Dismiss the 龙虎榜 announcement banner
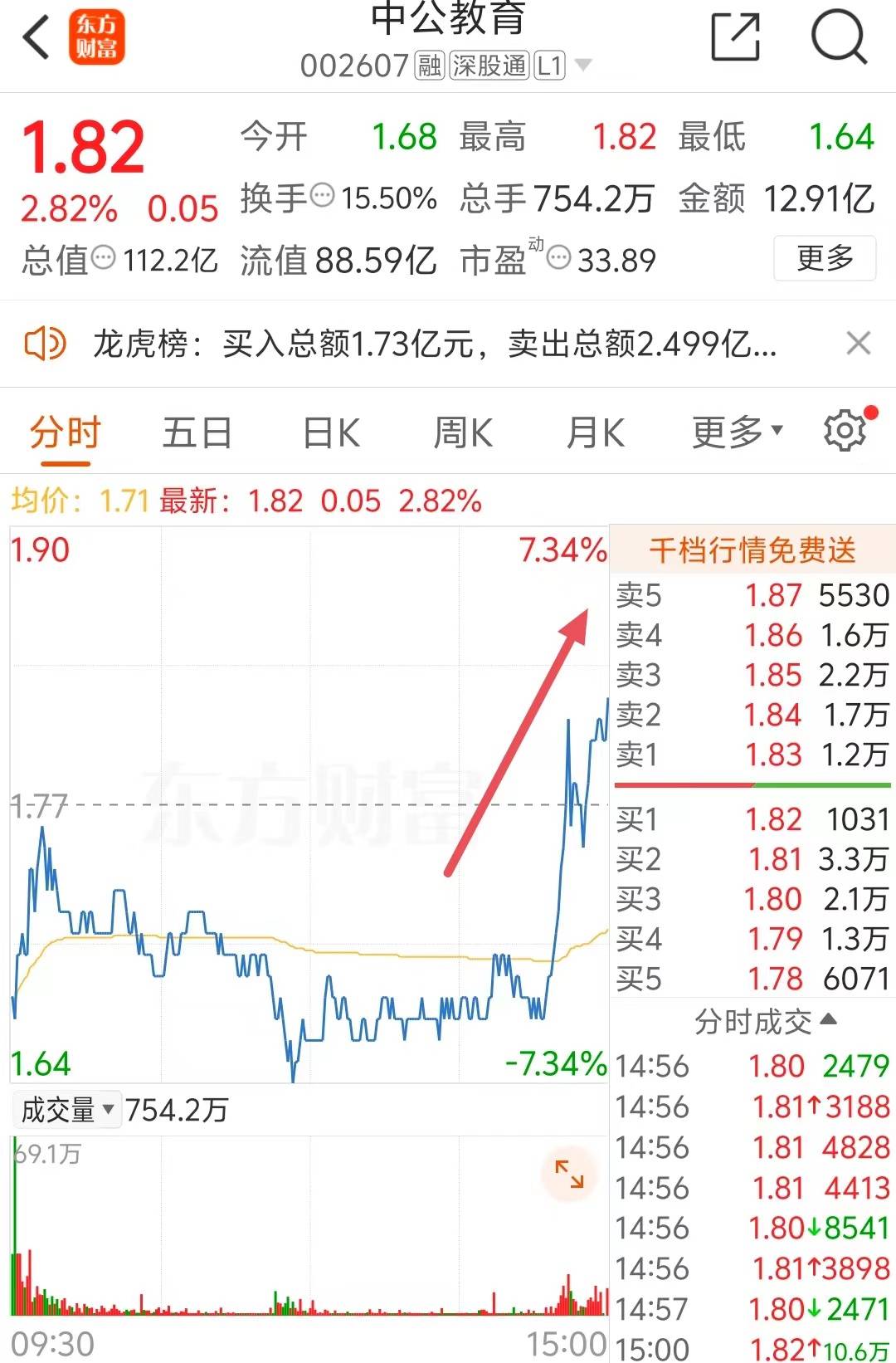The height and width of the screenshot is (1363, 896). coord(859,342)
